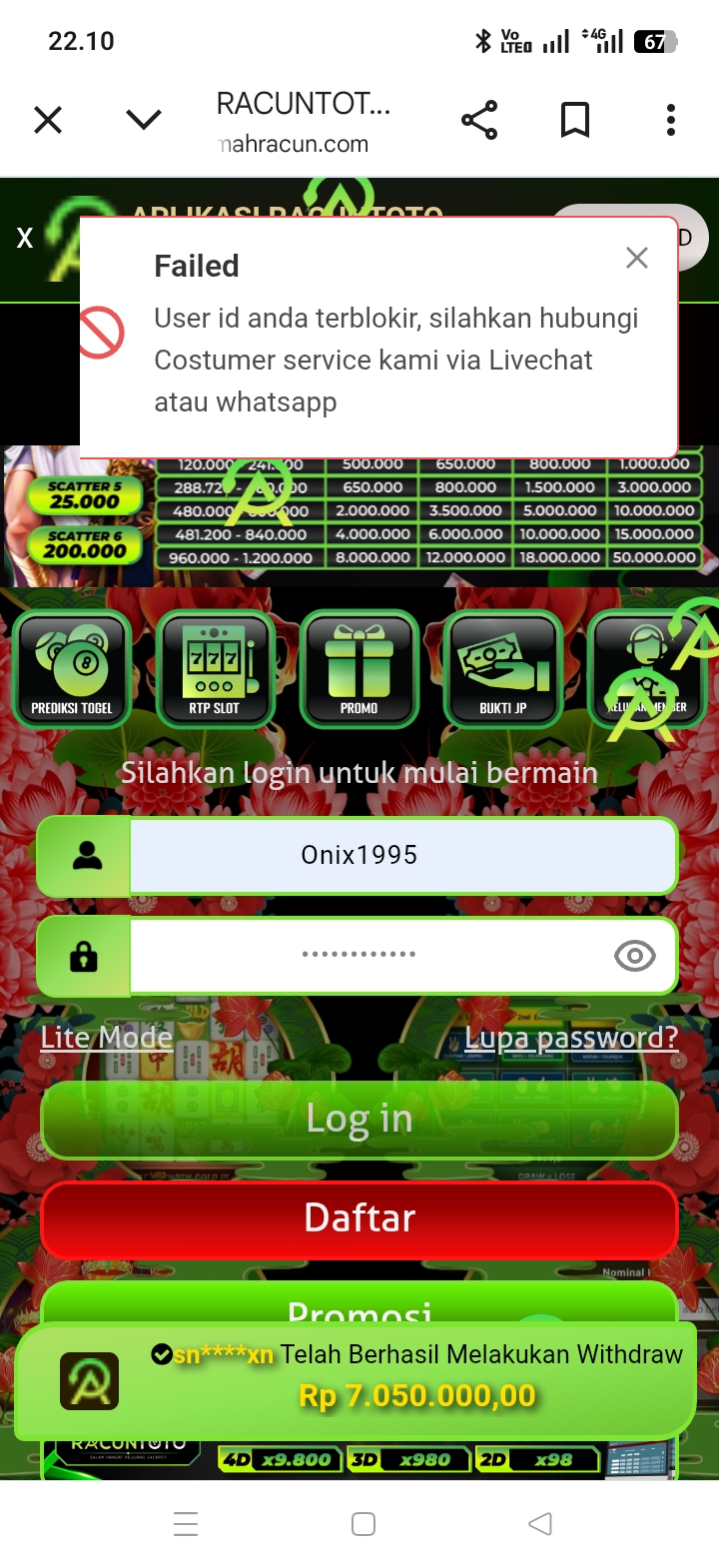Close the browser tab with the X icon
This screenshot has width=719, height=1568.
pyautogui.click(x=48, y=121)
